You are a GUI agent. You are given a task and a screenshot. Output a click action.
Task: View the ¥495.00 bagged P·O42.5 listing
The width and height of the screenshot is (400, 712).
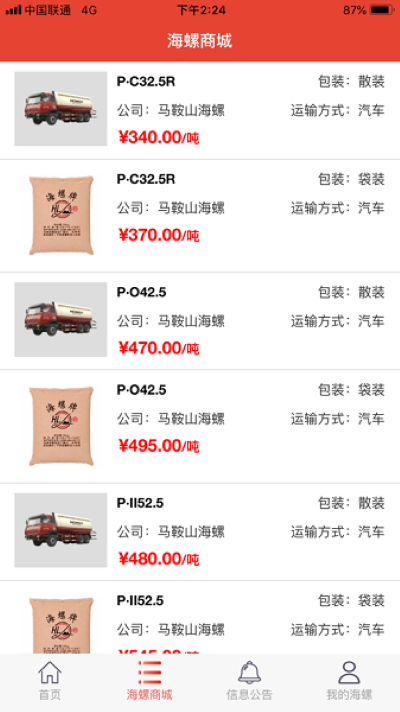200,426
